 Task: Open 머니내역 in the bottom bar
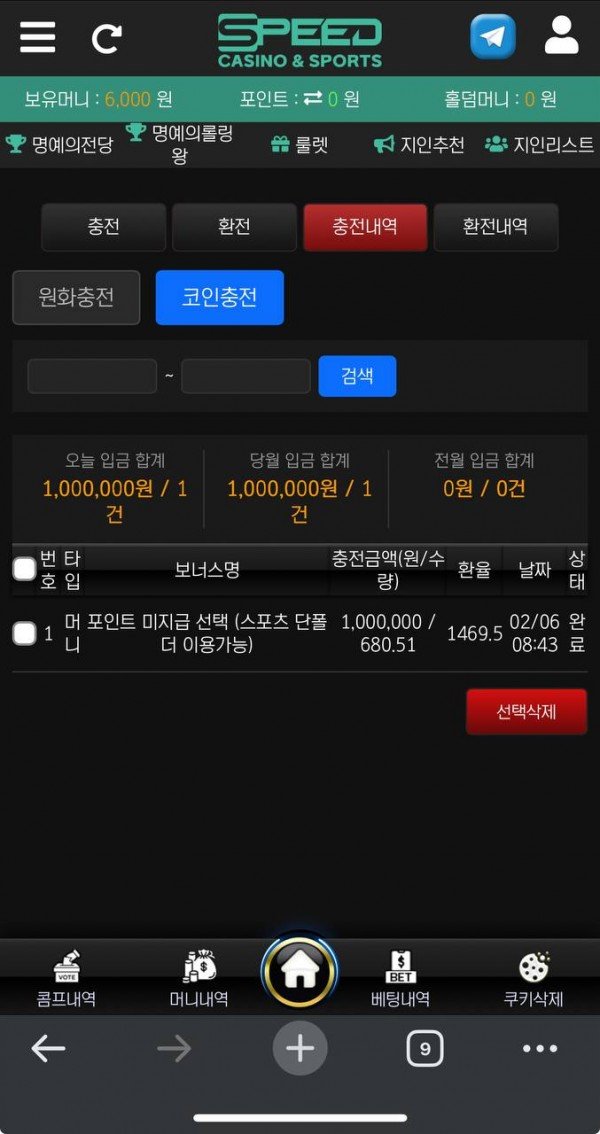tap(199, 980)
